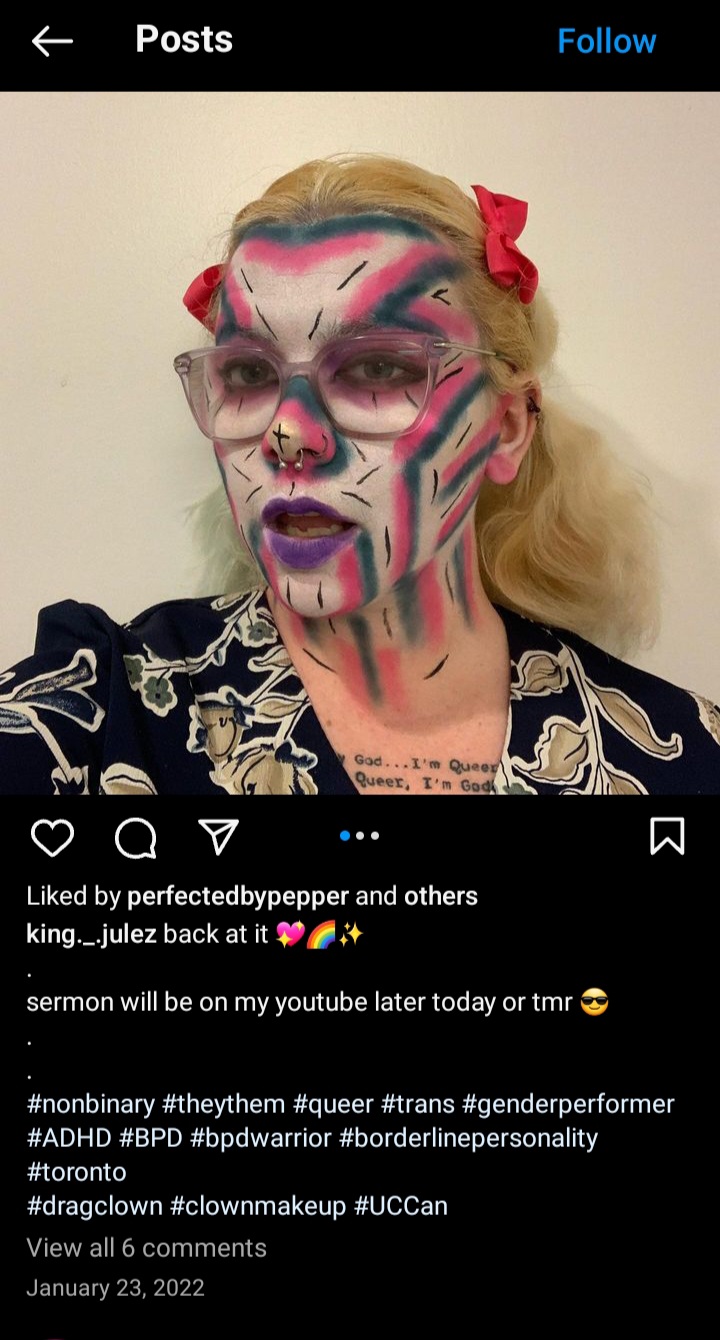Like the post with the heart icon
720x1340 pixels.
52,837
